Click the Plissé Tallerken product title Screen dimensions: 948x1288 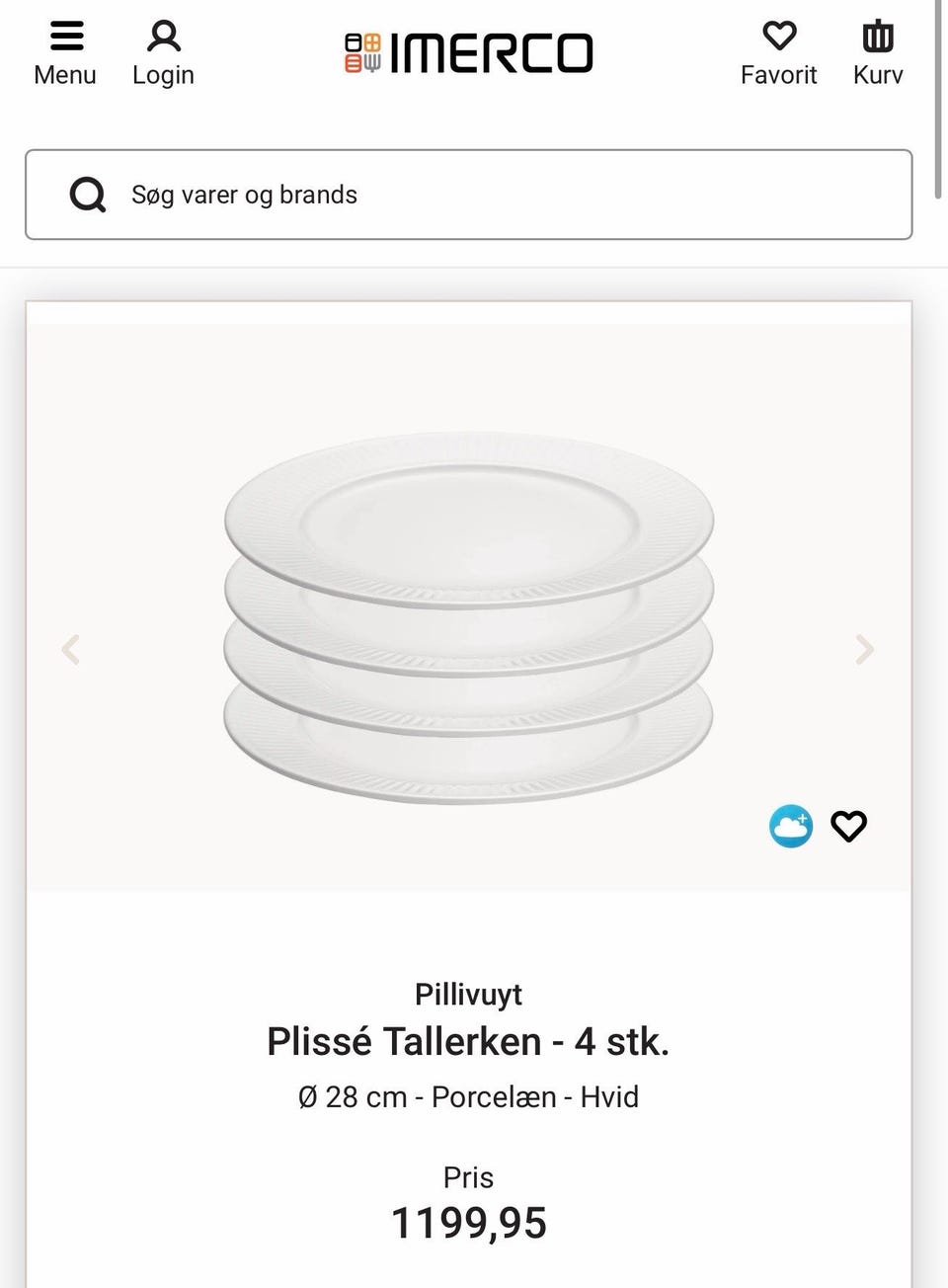(469, 1041)
